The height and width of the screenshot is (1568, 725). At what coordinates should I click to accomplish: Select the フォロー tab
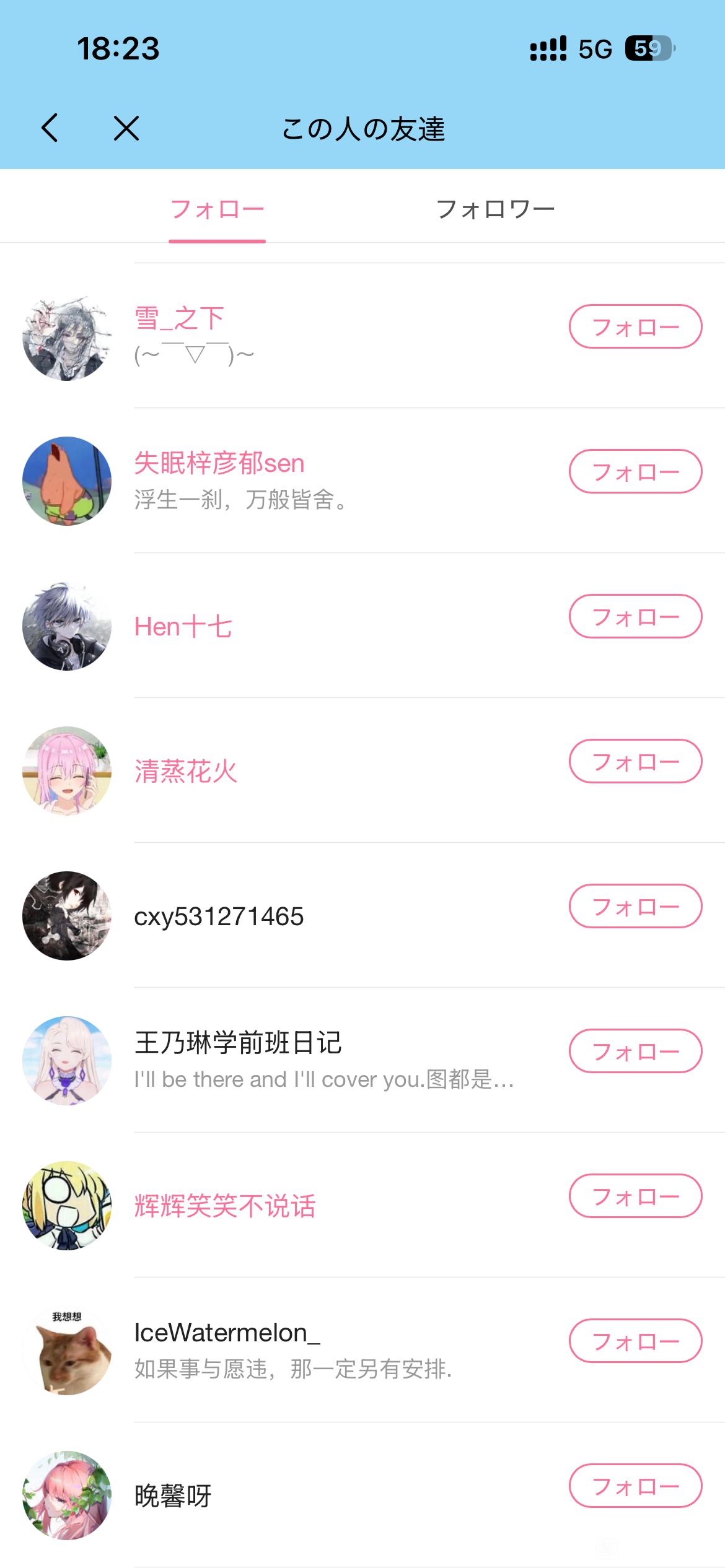point(217,209)
